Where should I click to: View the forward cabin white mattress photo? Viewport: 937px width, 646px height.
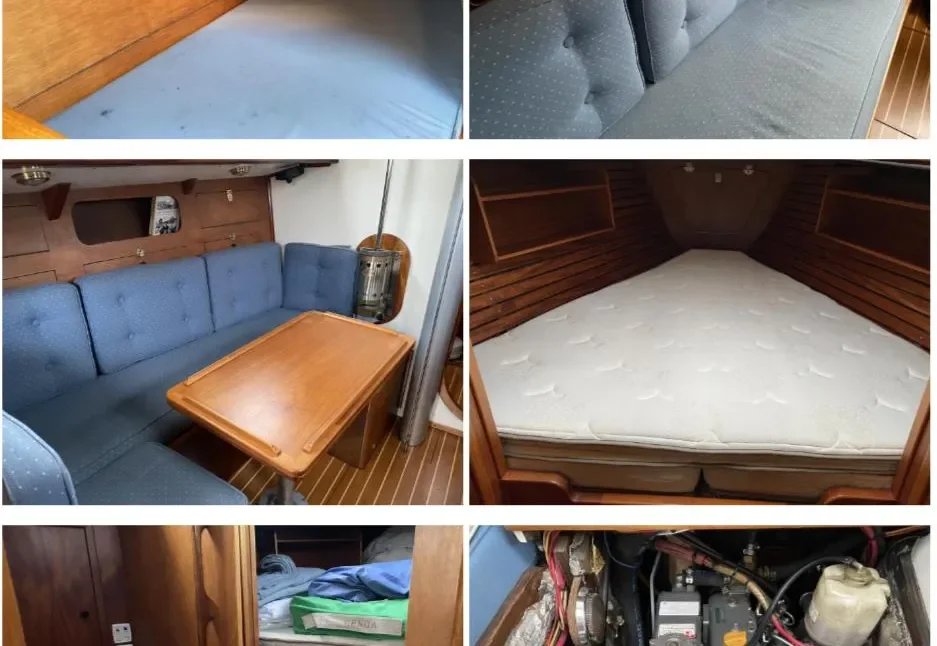[699, 332]
